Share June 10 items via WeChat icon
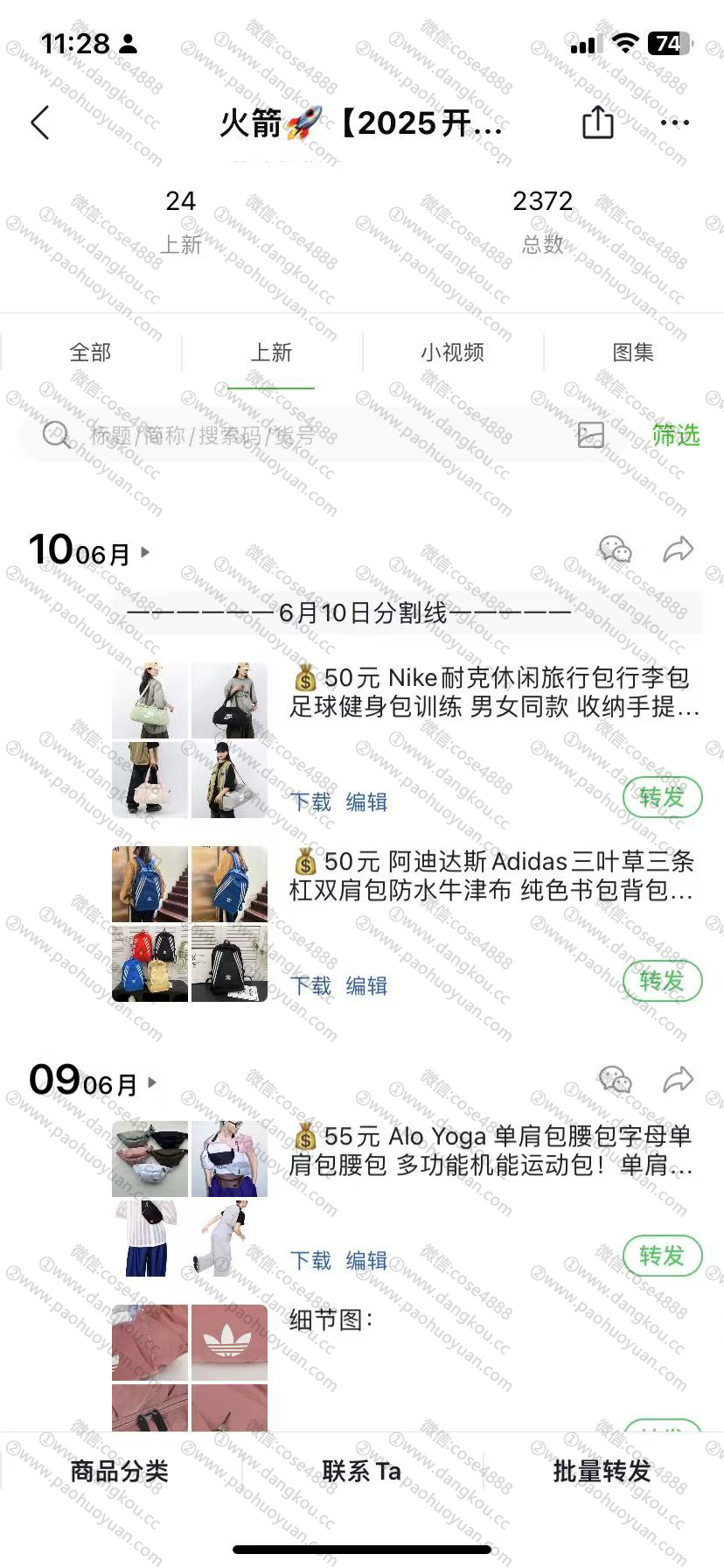Image resolution: width=724 pixels, height=1568 pixels. (615, 550)
